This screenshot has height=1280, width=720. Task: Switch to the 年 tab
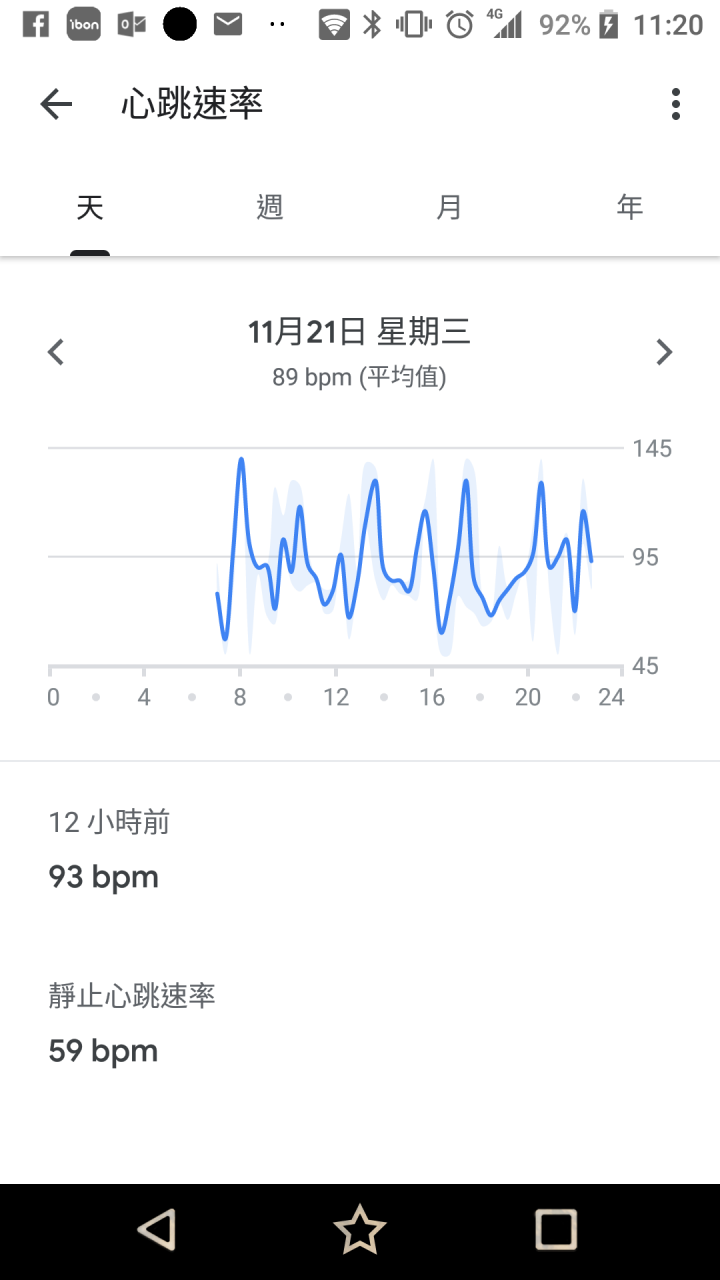[630, 207]
